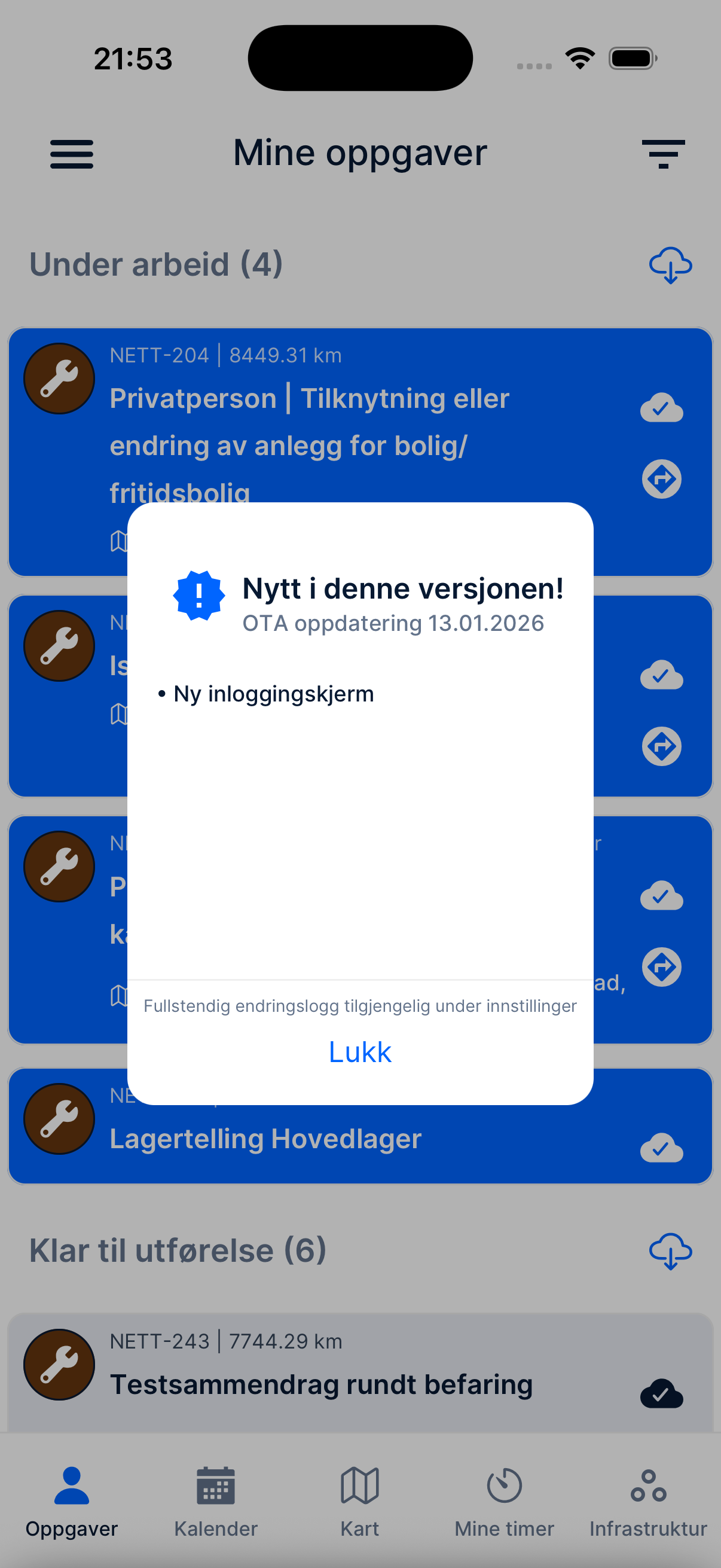This screenshot has height=1568, width=721.
Task: Select the Testsammendrag rundt befaring task
Action: pos(322,1384)
